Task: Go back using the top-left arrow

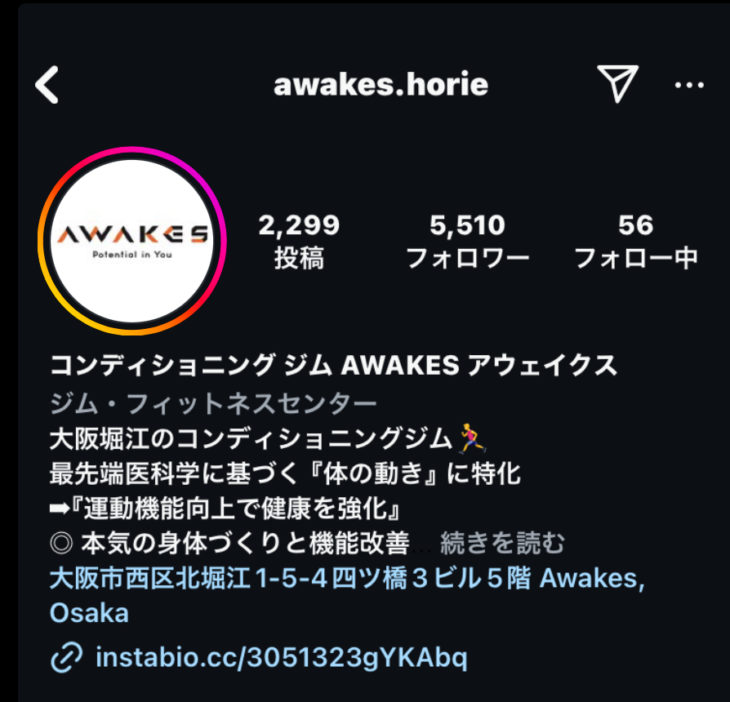Action: 47,86
